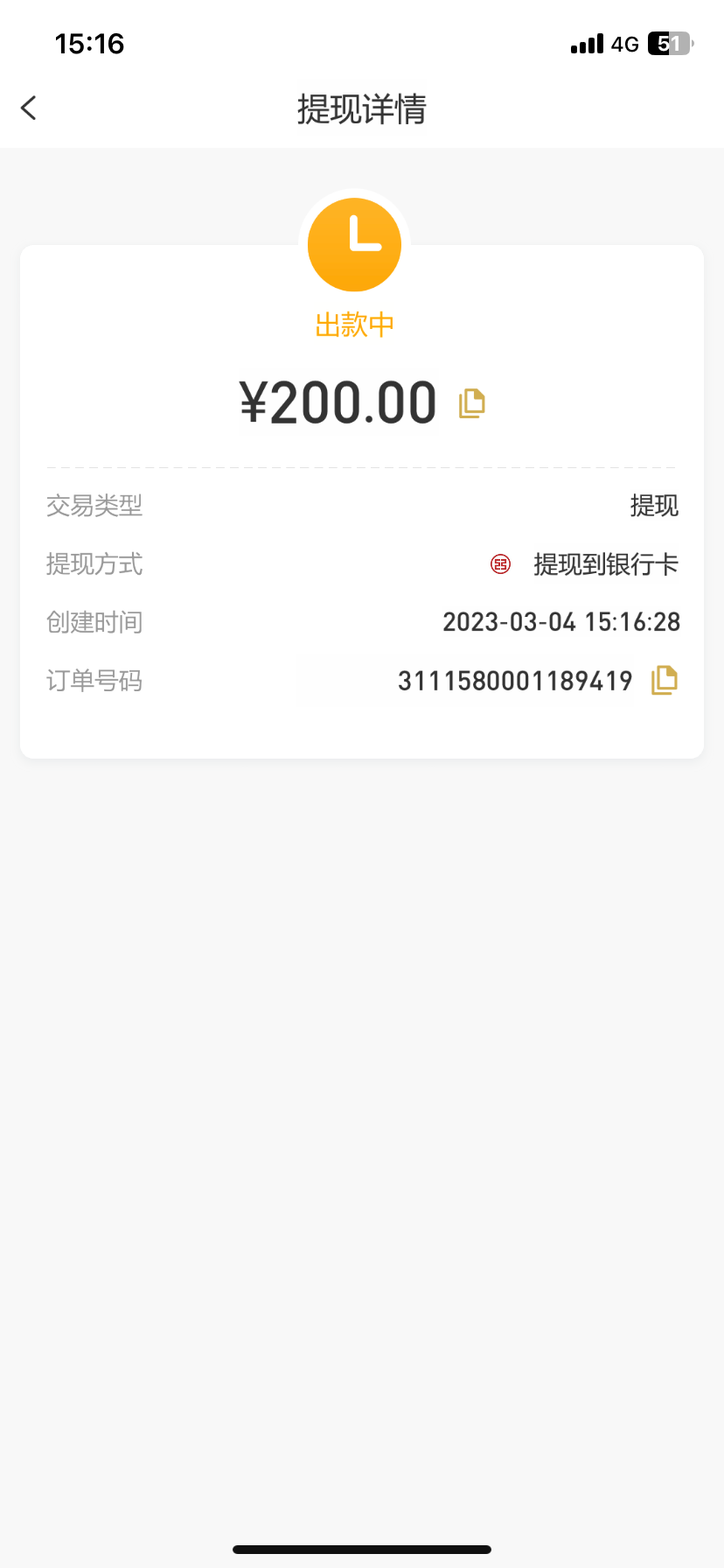The width and height of the screenshot is (724, 1568).
Task: Tap the 创建时间 row label
Action: pos(94,622)
